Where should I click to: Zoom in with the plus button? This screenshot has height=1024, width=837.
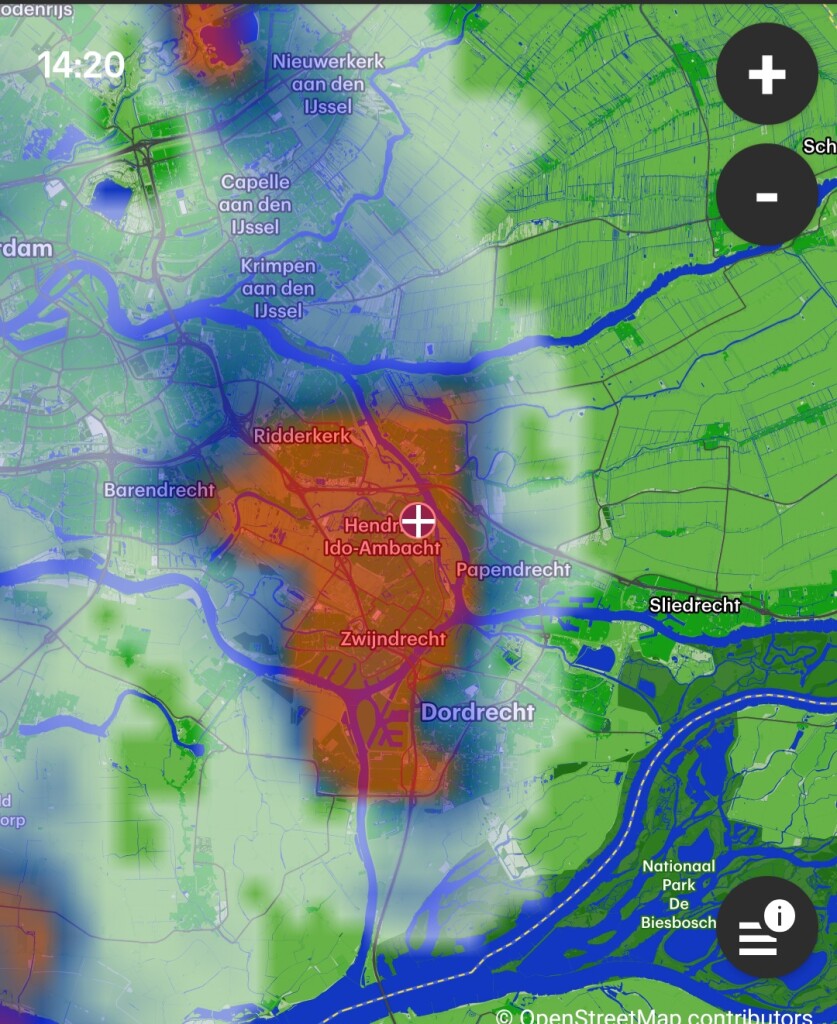pyautogui.click(x=767, y=75)
